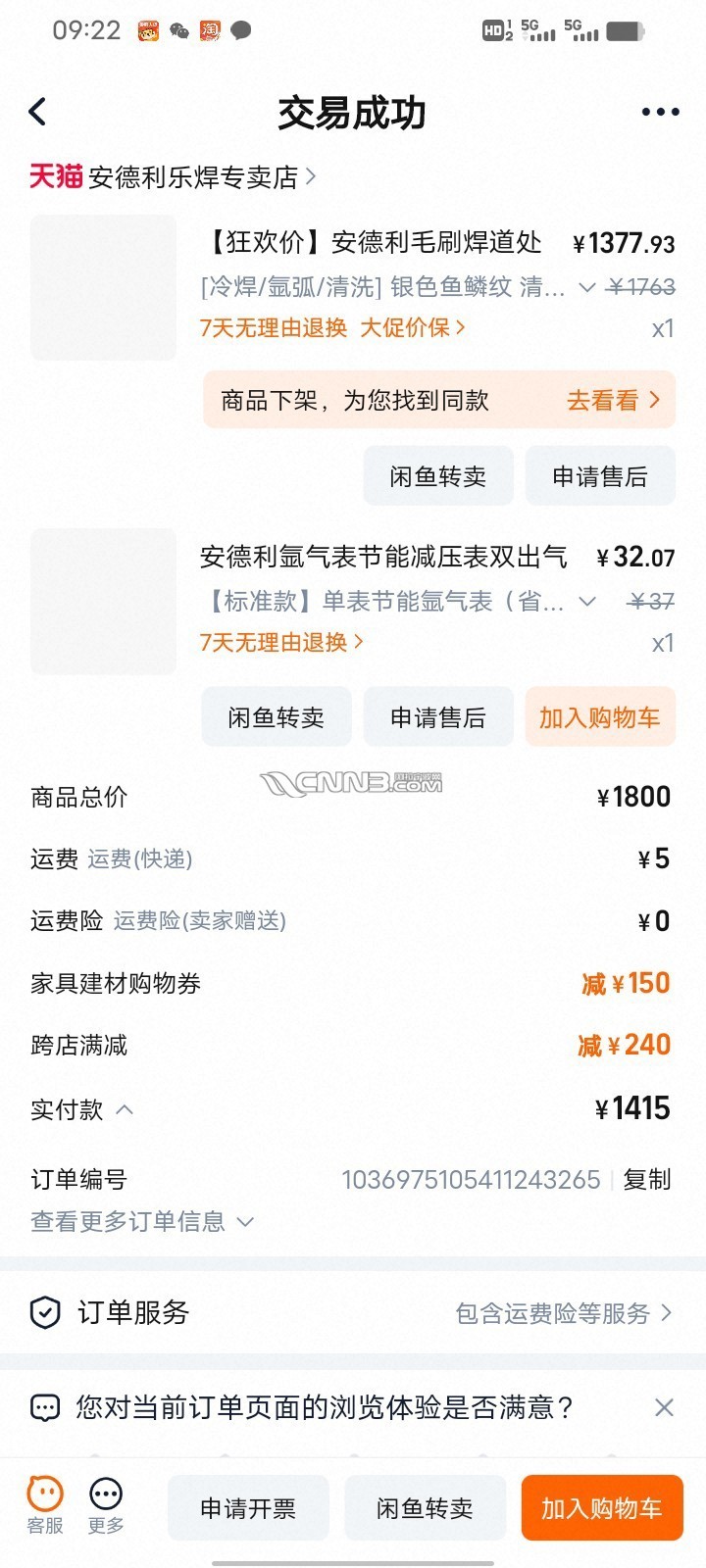
Task: Dismiss the page satisfaction survey
Action: click(x=664, y=1407)
